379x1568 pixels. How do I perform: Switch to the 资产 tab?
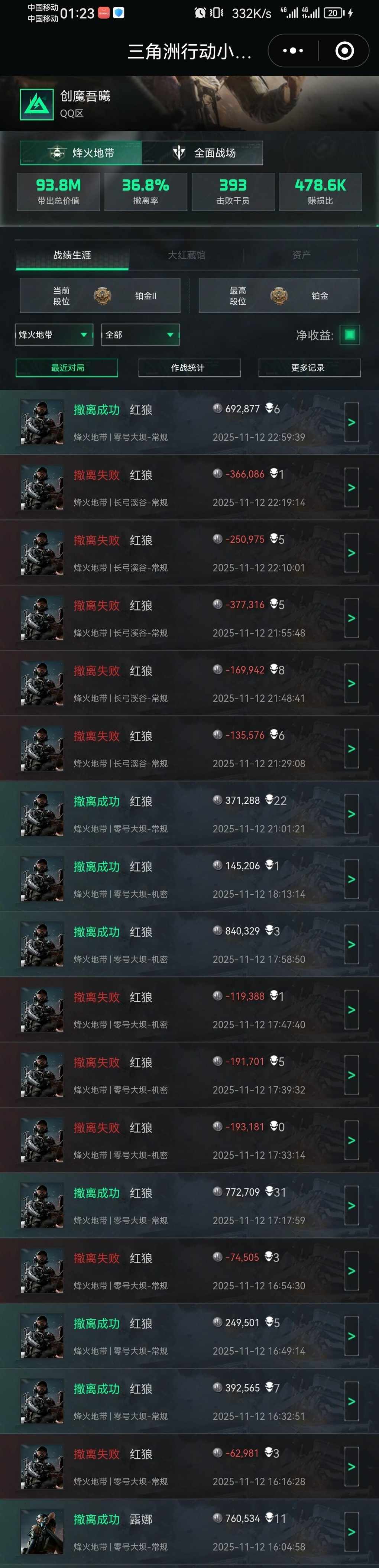click(x=301, y=255)
